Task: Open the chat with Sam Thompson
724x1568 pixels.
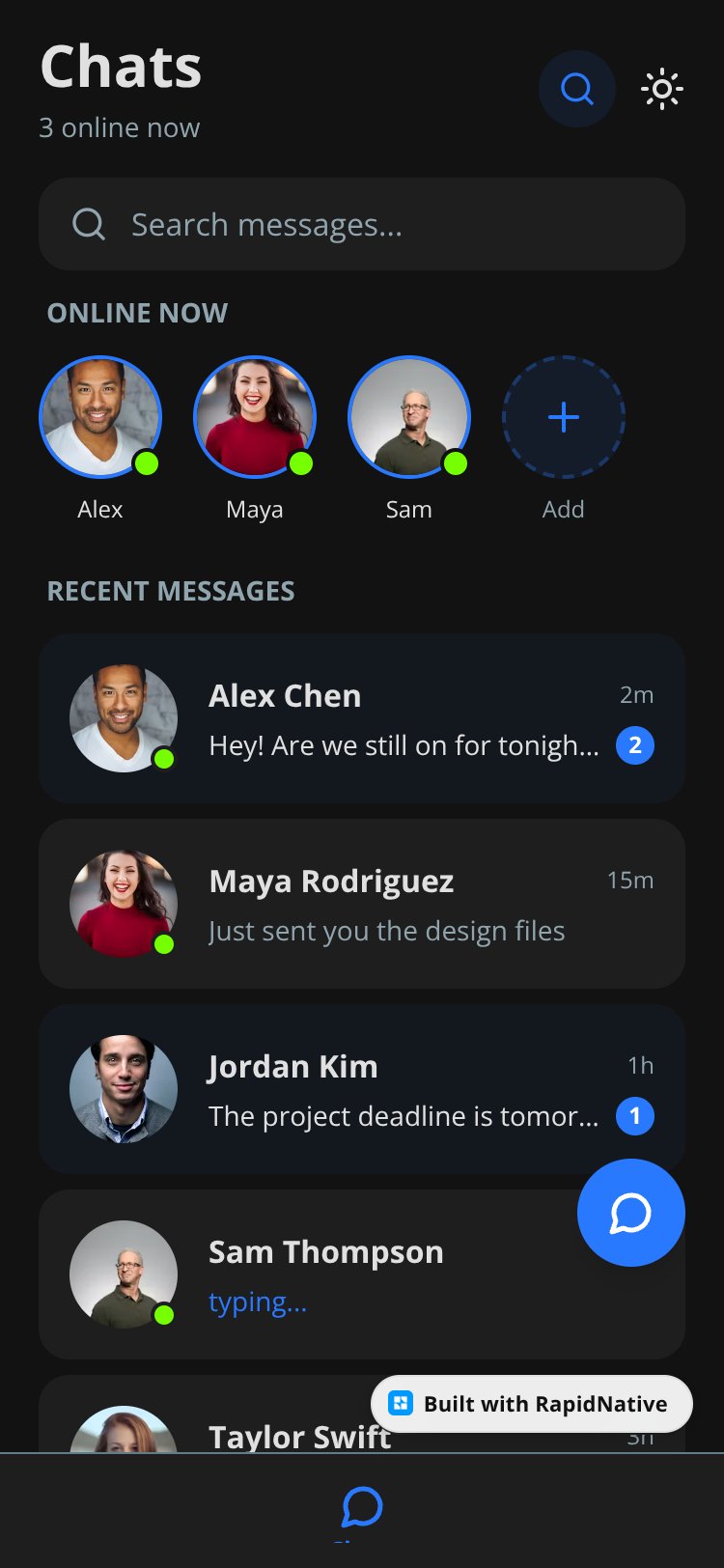Action: point(362,1274)
